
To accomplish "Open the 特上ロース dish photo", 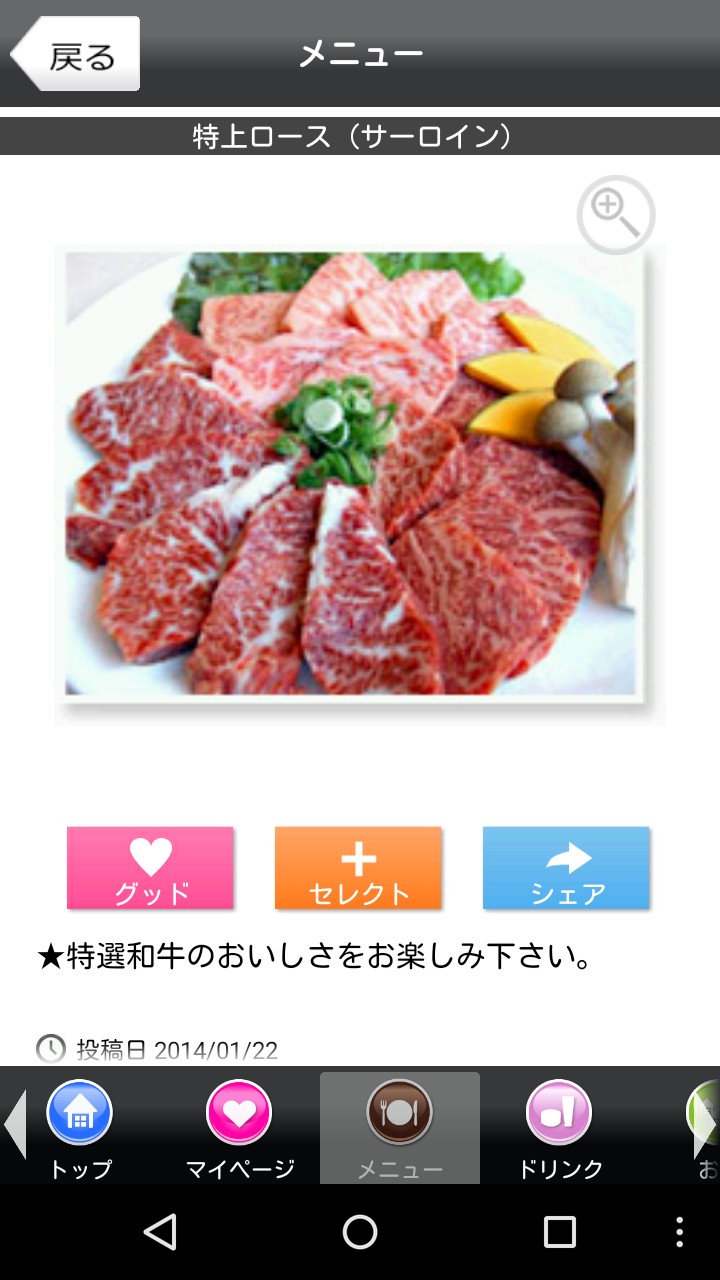I will click(350, 474).
